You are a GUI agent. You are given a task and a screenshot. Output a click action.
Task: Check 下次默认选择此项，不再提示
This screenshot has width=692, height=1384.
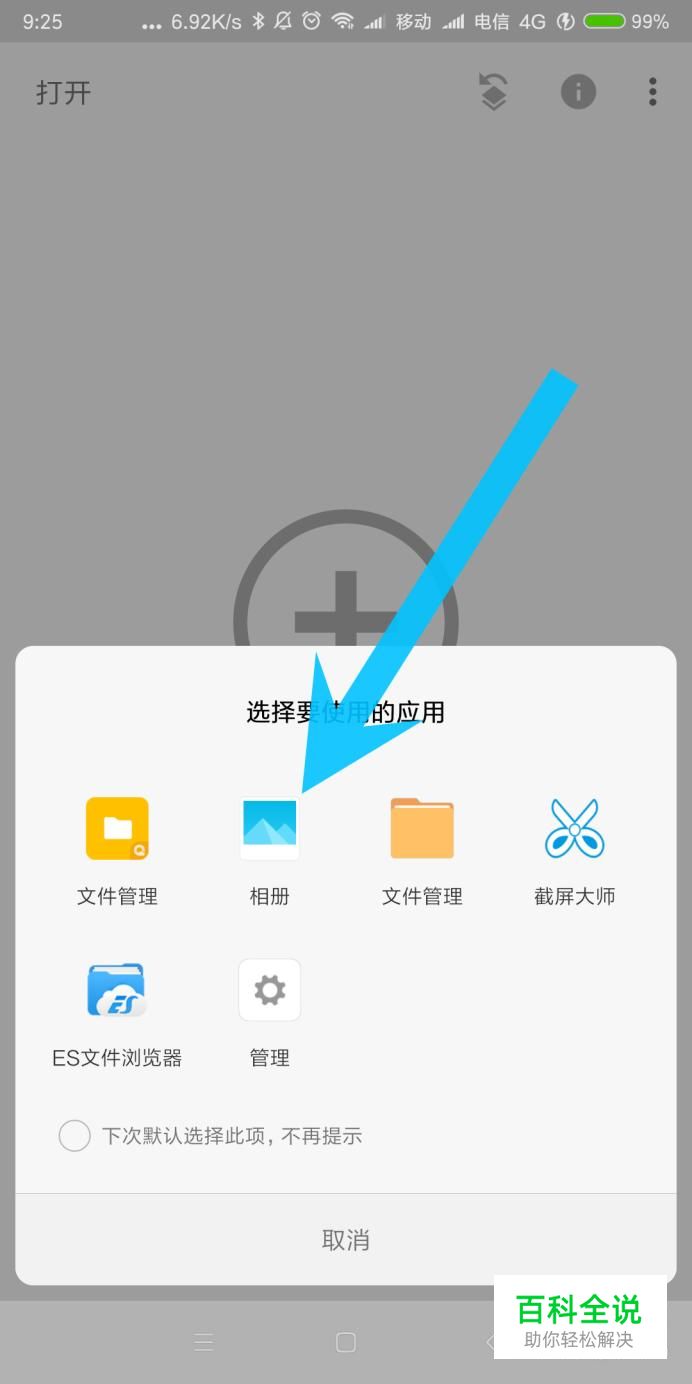click(x=75, y=1136)
